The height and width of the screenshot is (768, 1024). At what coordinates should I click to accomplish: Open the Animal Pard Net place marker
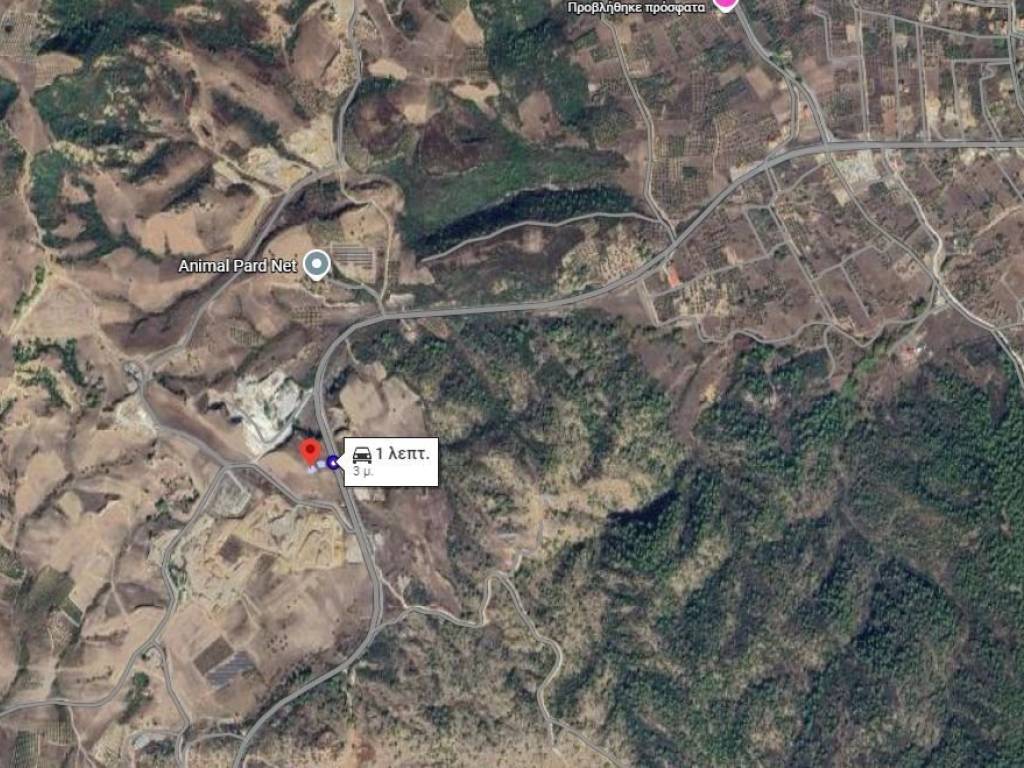pos(317,265)
